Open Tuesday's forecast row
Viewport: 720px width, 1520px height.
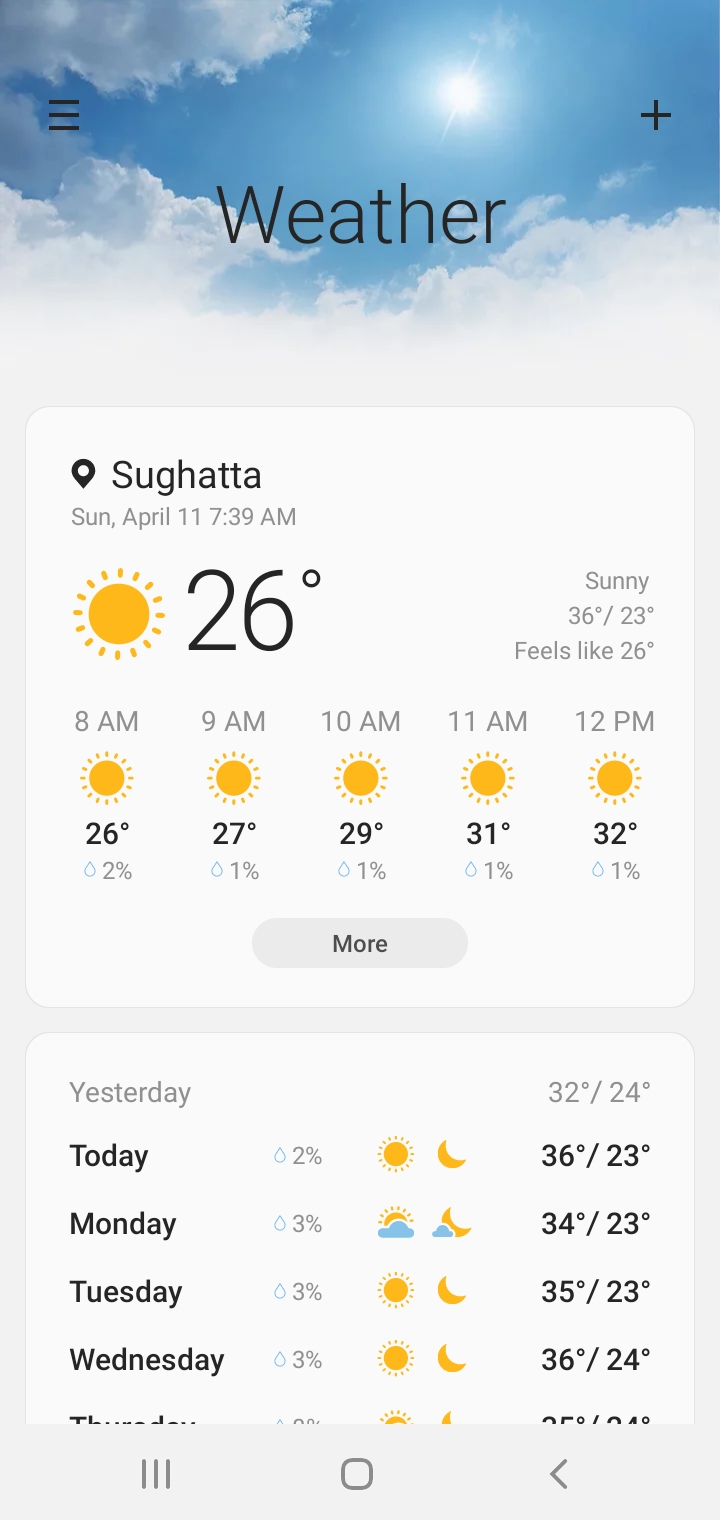click(x=360, y=1291)
